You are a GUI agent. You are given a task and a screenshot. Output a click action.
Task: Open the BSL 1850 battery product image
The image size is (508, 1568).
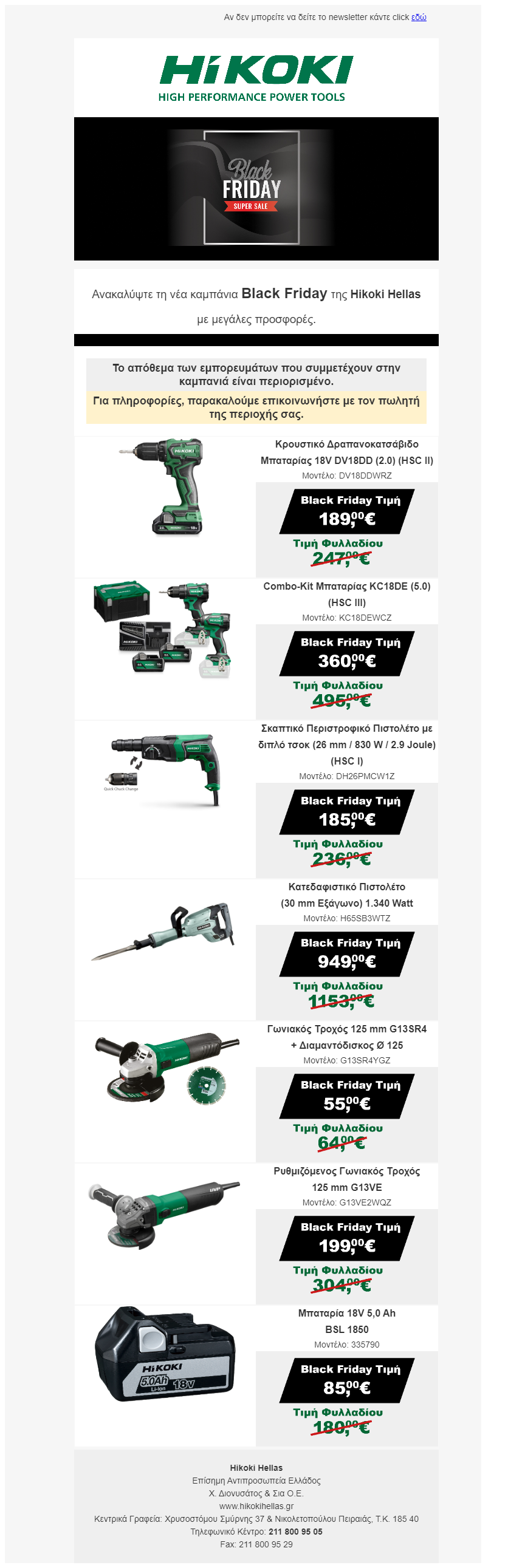coord(165,1355)
